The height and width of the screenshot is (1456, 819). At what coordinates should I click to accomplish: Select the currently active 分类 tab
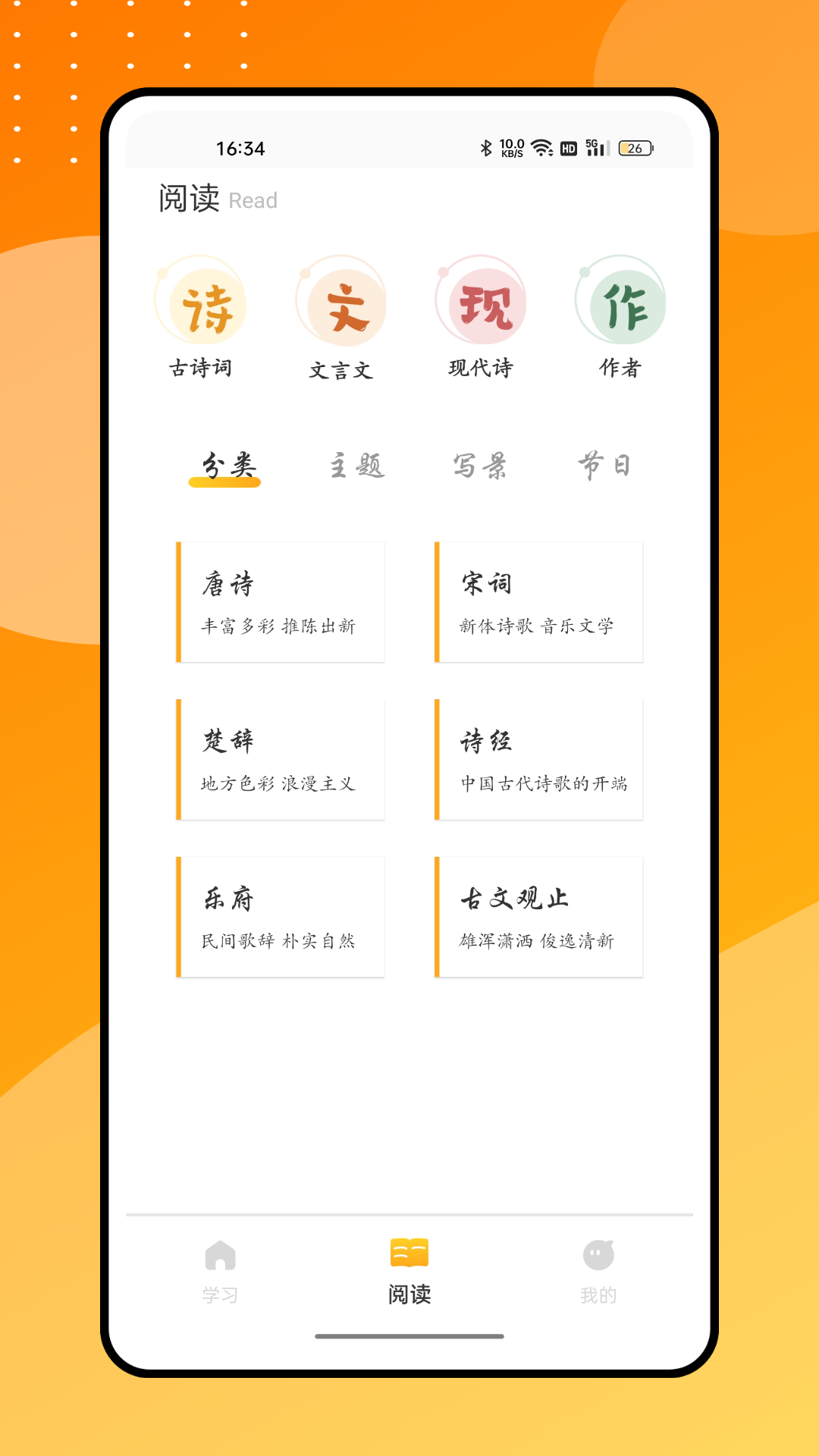tap(227, 466)
